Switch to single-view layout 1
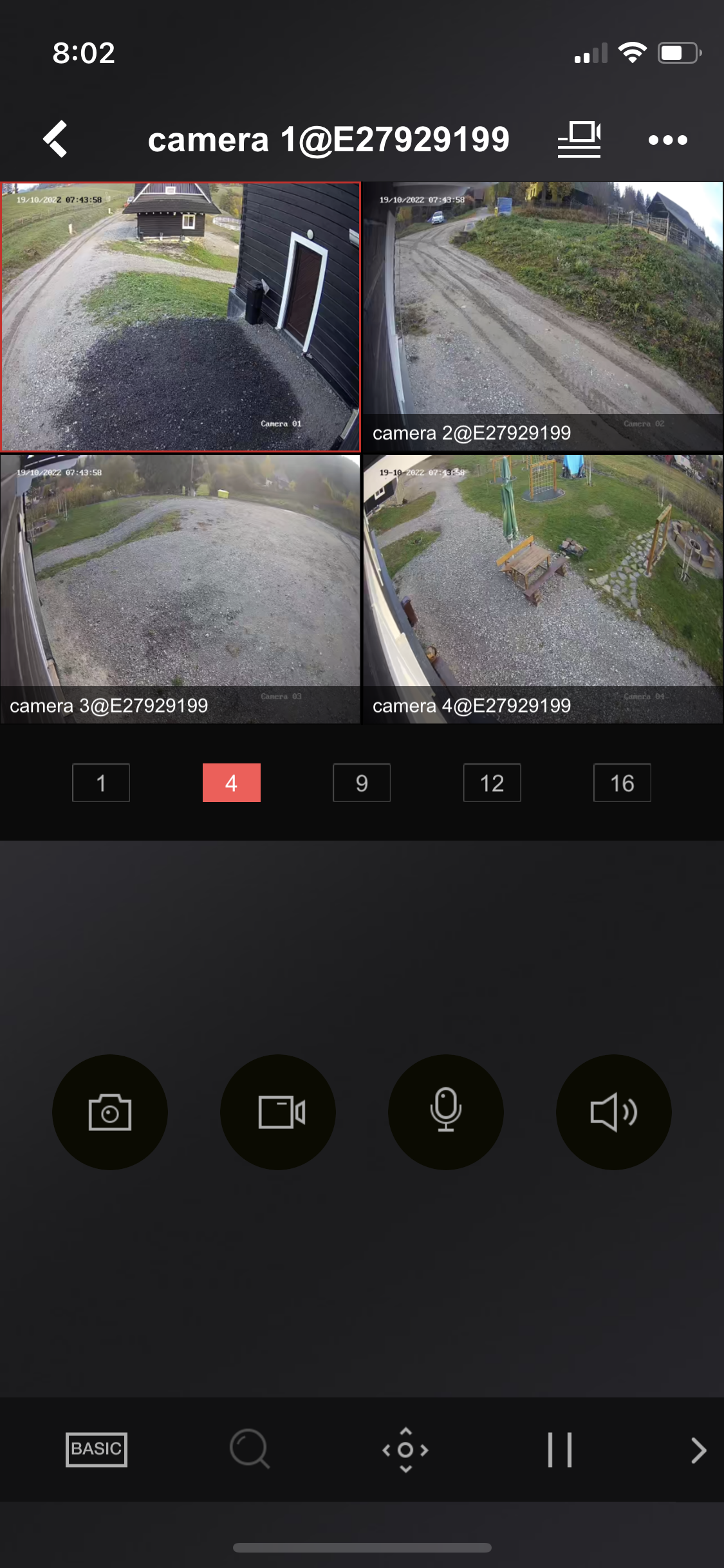This screenshot has height=1568, width=724. [x=101, y=783]
